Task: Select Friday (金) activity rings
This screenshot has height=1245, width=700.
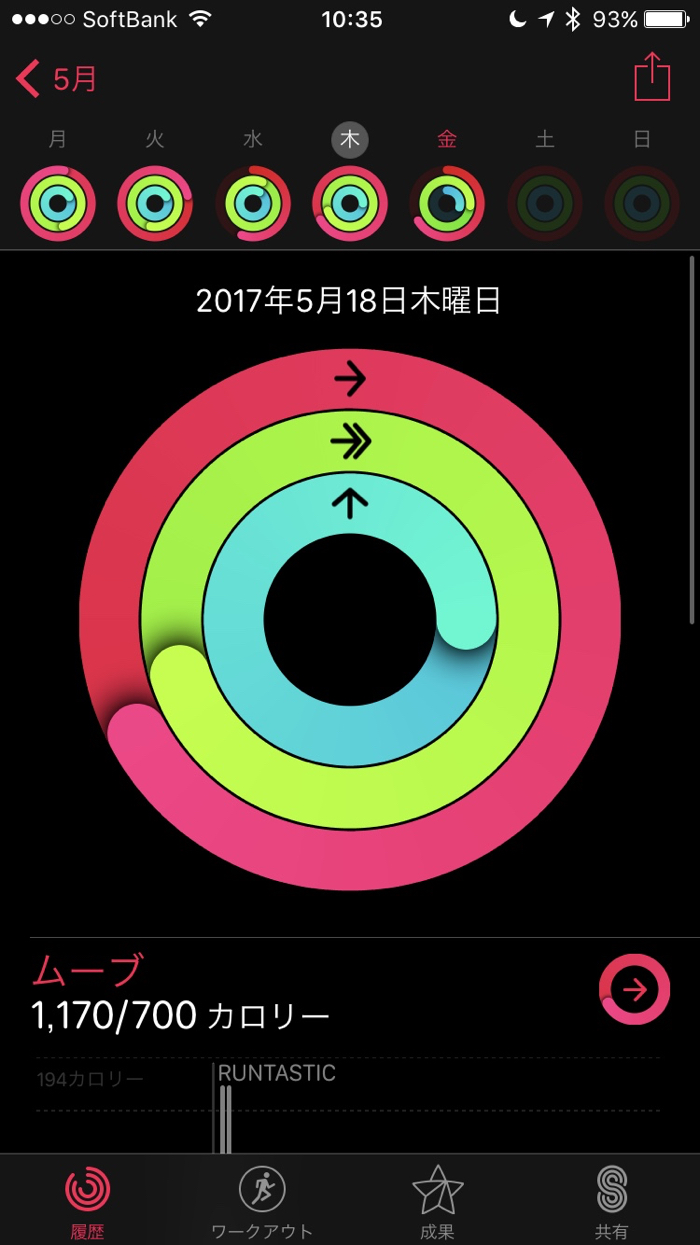Action: pyautogui.click(x=447, y=203)
